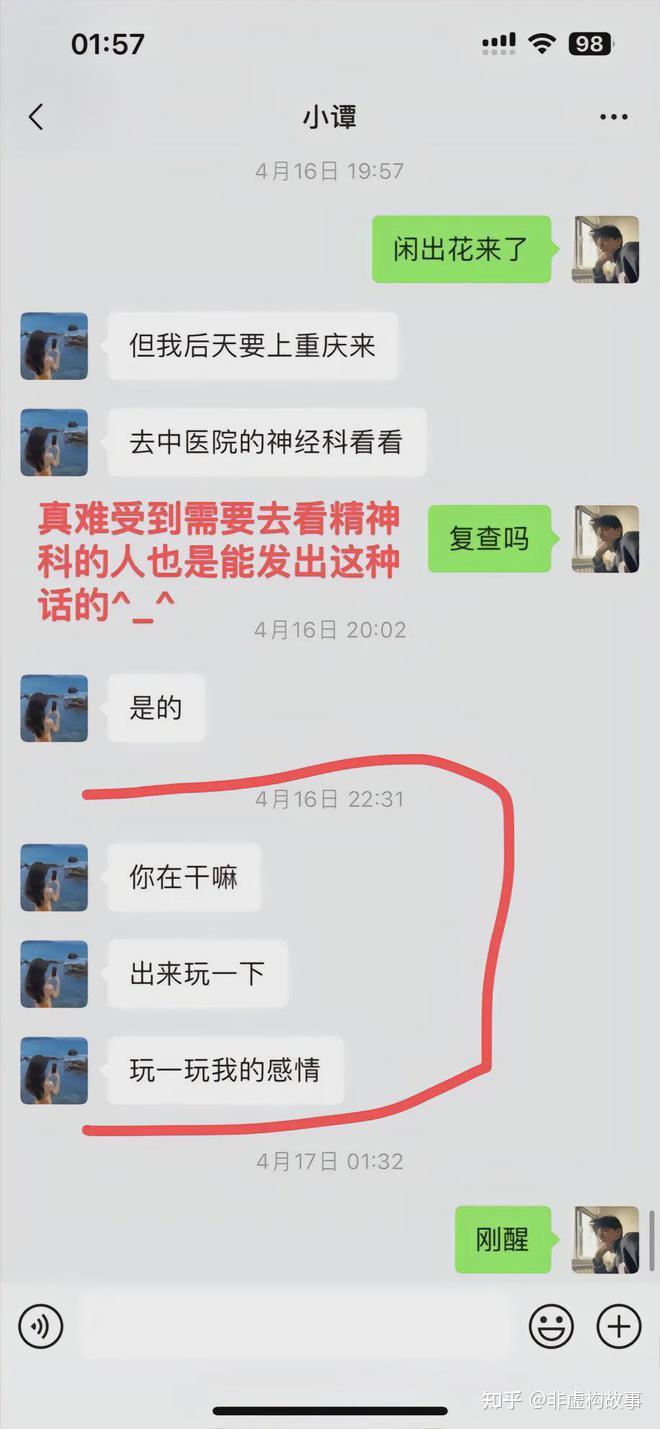660x1429 pixels.
Task: Switch to voice message input
Action: (x=40, y=1327)
